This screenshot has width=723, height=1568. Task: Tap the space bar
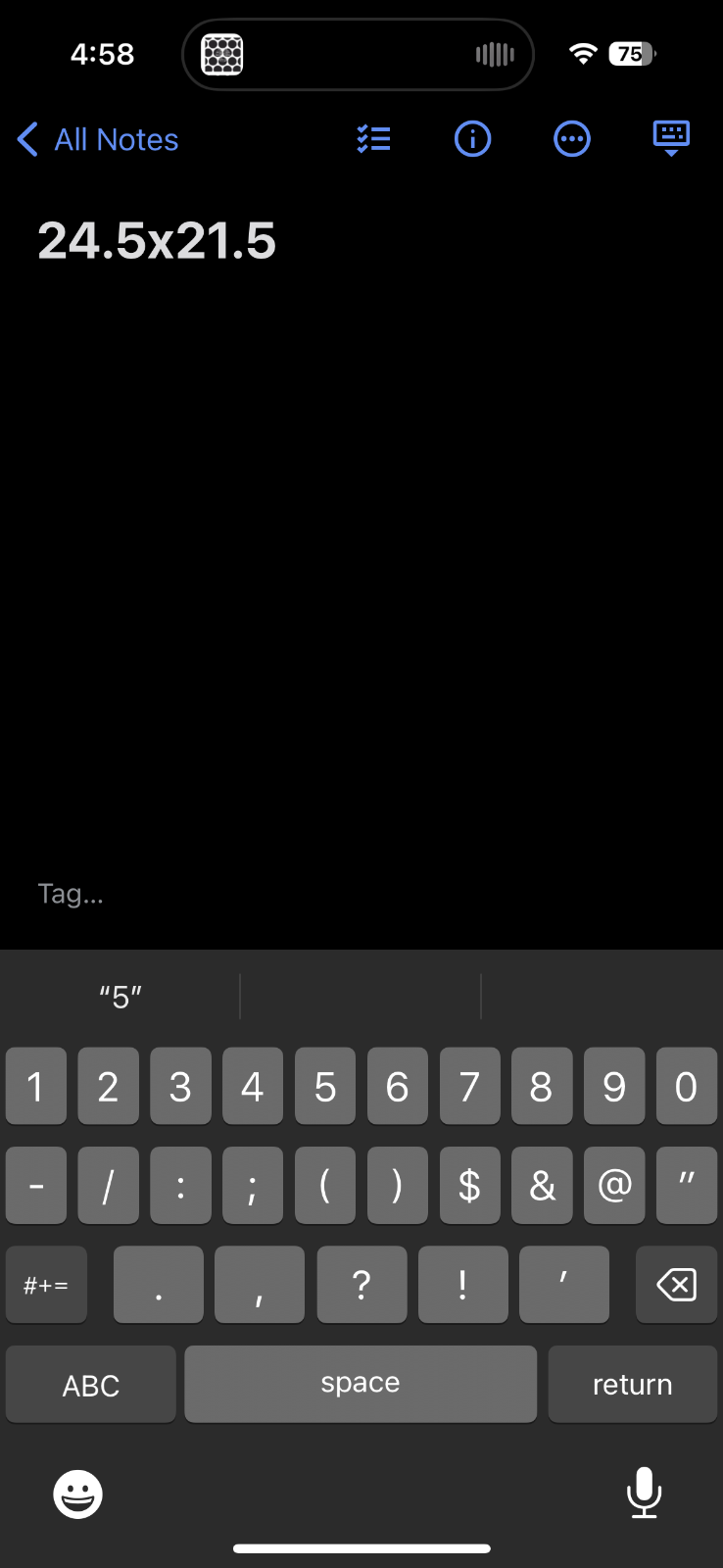[360, 1384]
